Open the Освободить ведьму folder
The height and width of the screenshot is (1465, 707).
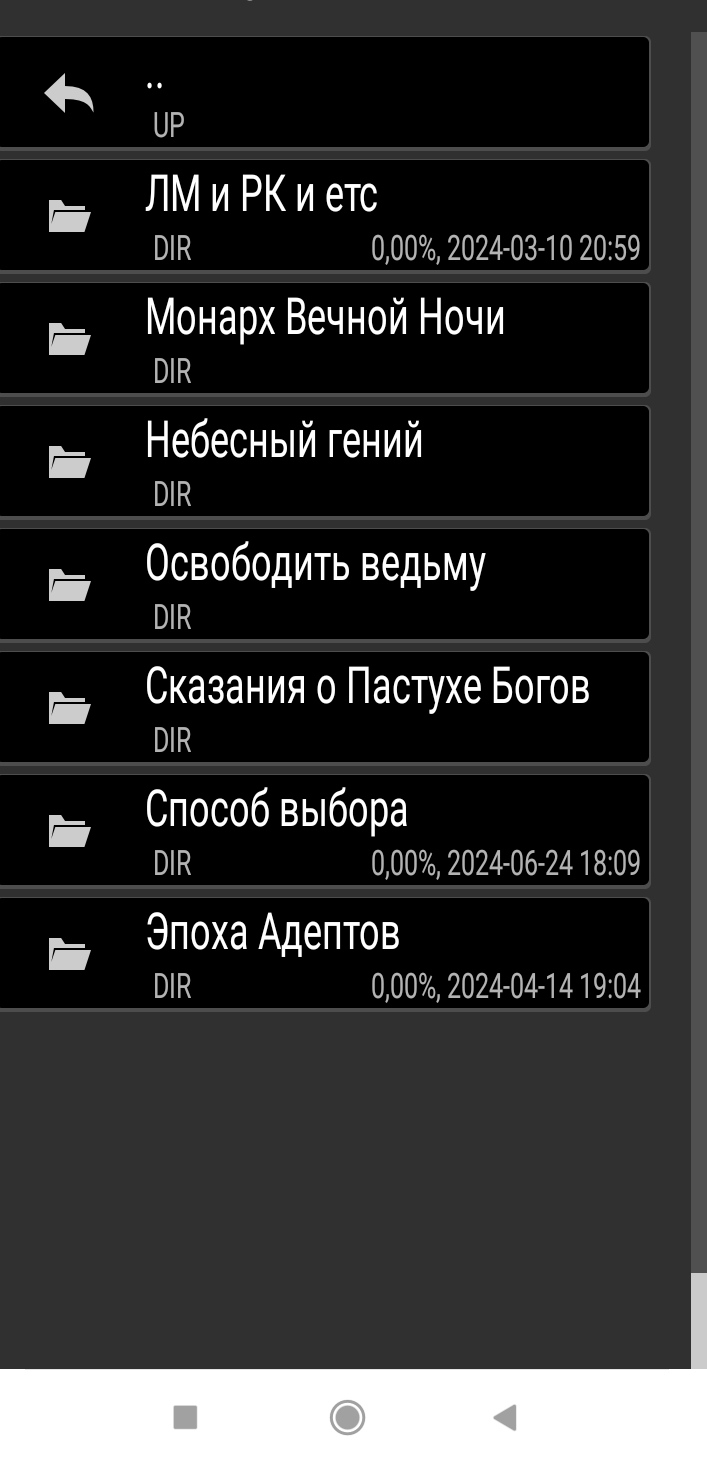324,585
